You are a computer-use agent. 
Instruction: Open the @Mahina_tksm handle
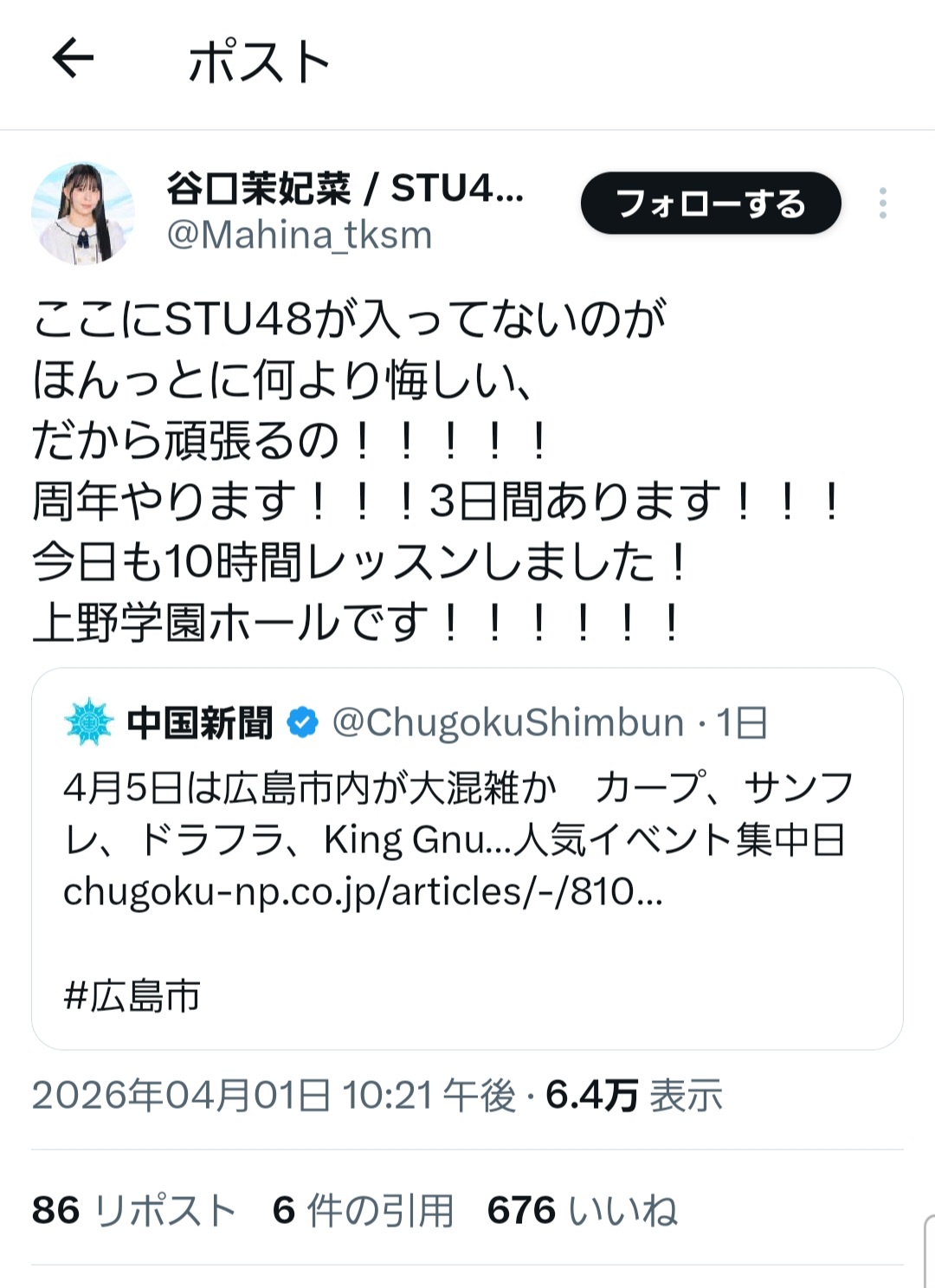coord(300,236)
